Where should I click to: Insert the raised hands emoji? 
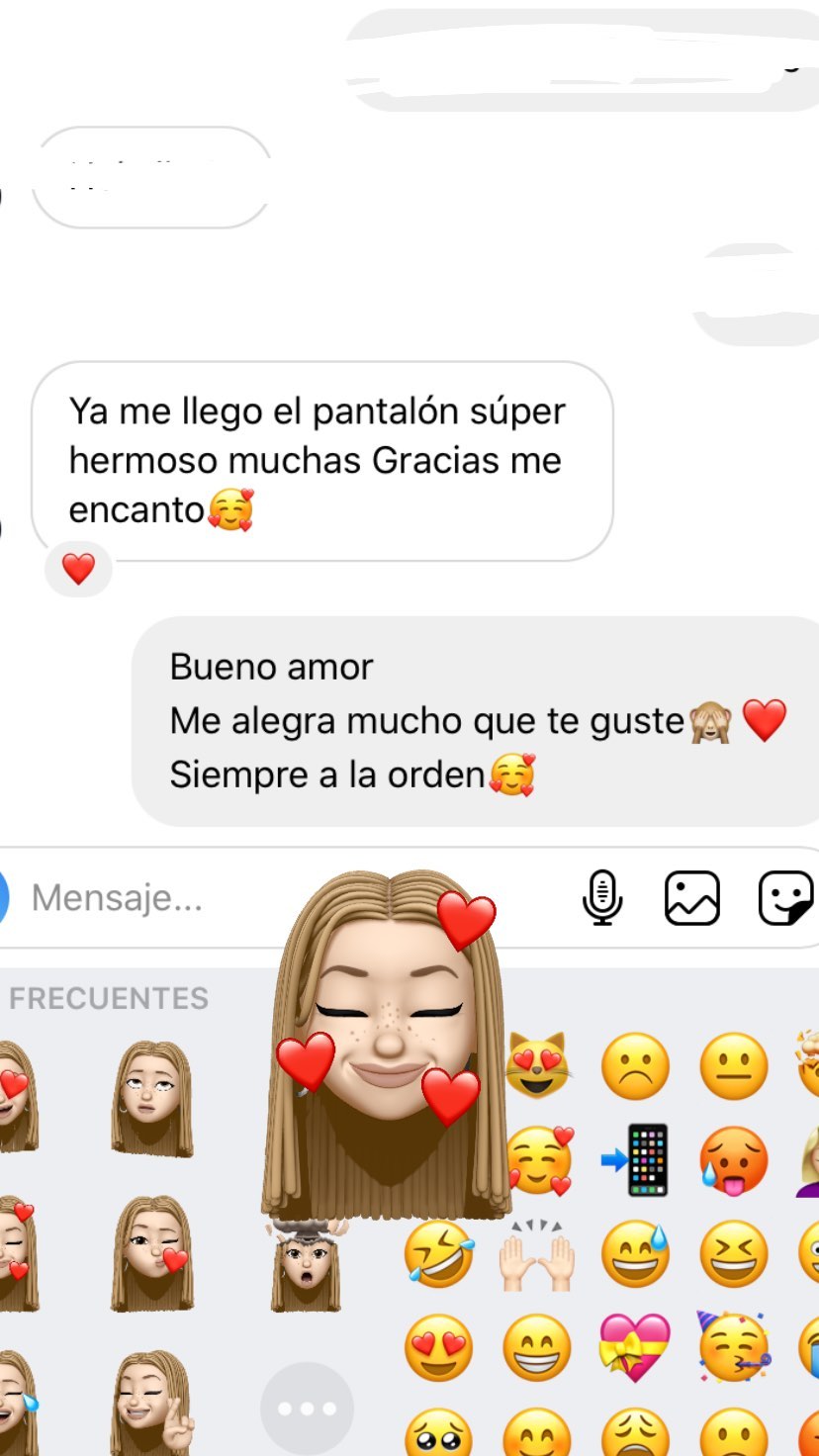tap(537, 1253)
